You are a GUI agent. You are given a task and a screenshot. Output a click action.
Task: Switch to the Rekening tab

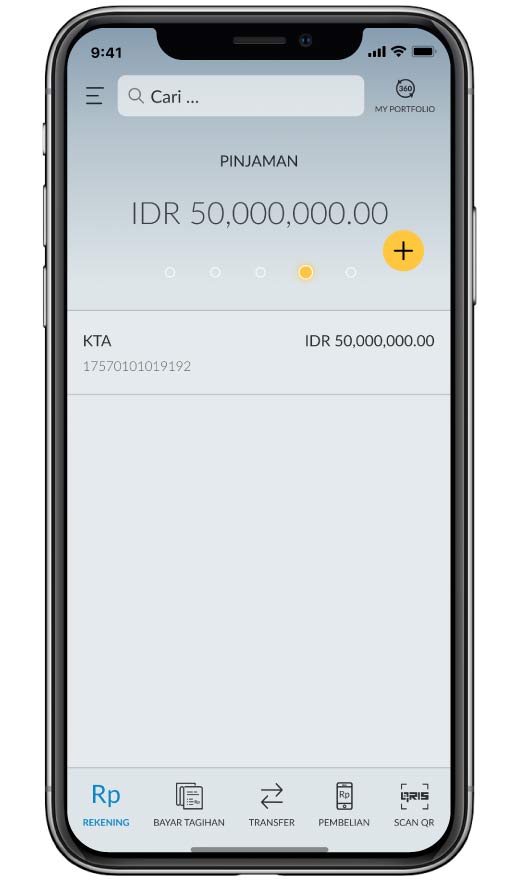click(x=106, y=805)
